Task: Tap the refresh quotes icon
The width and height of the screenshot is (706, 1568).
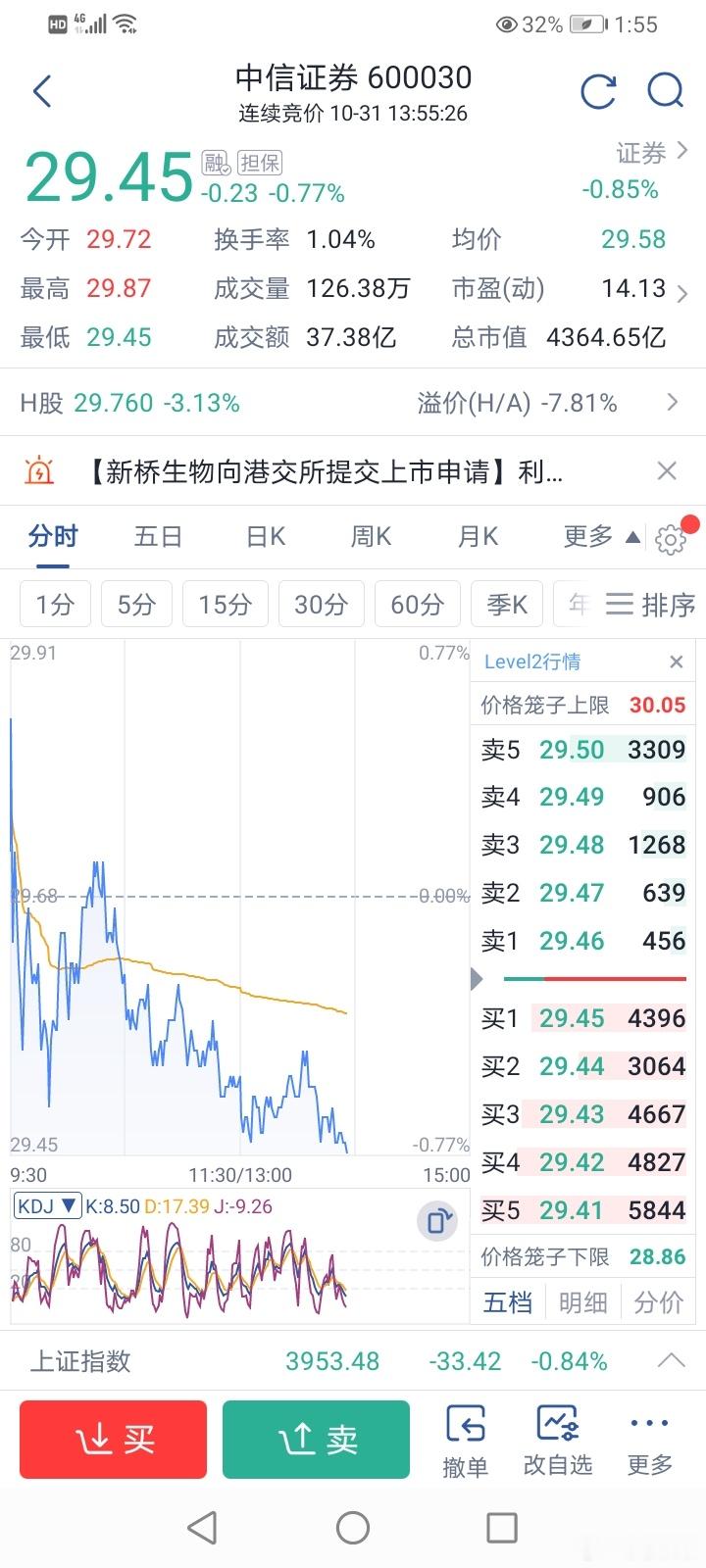Action: (x=598, y=91)
